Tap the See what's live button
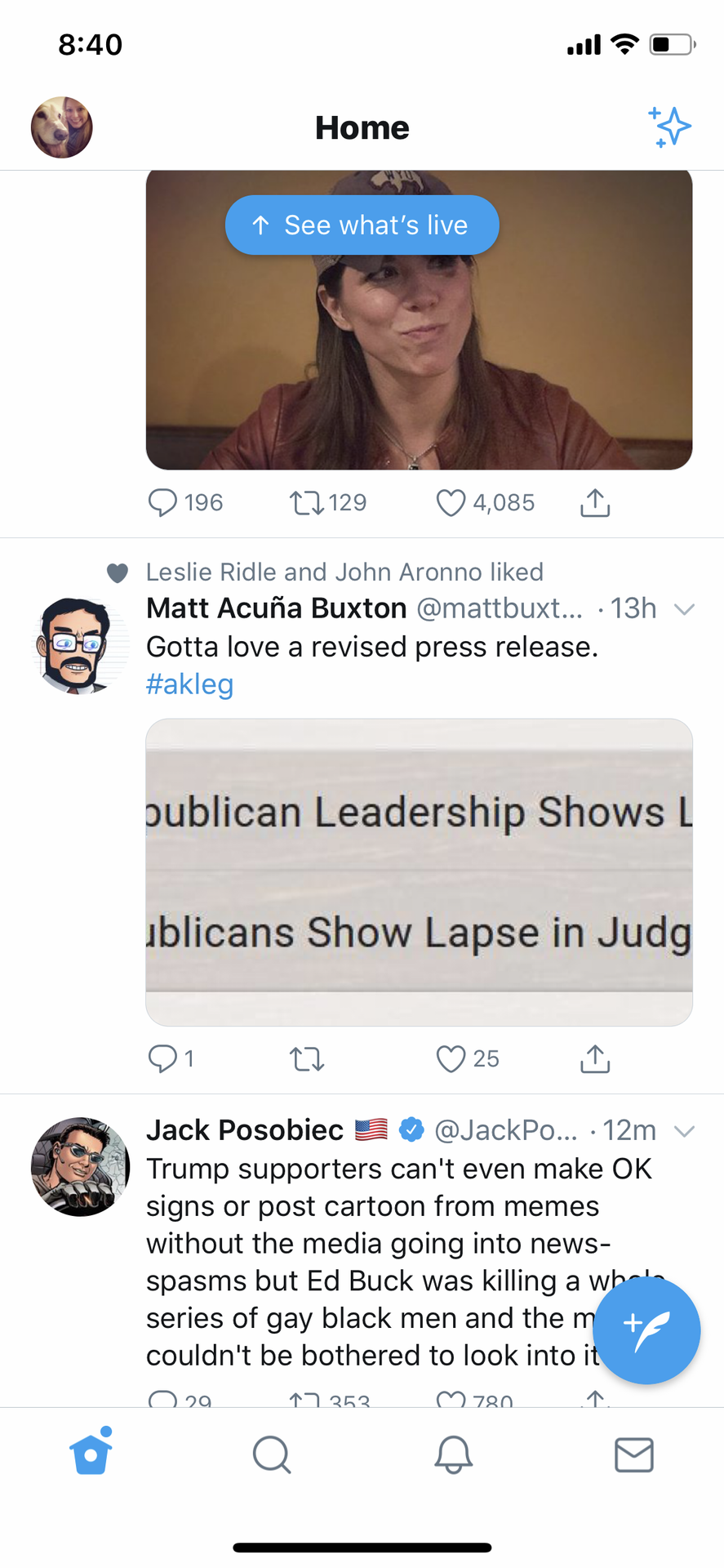Image resolution: width=724 pixels, height=1568 pixels. [362, 225]
